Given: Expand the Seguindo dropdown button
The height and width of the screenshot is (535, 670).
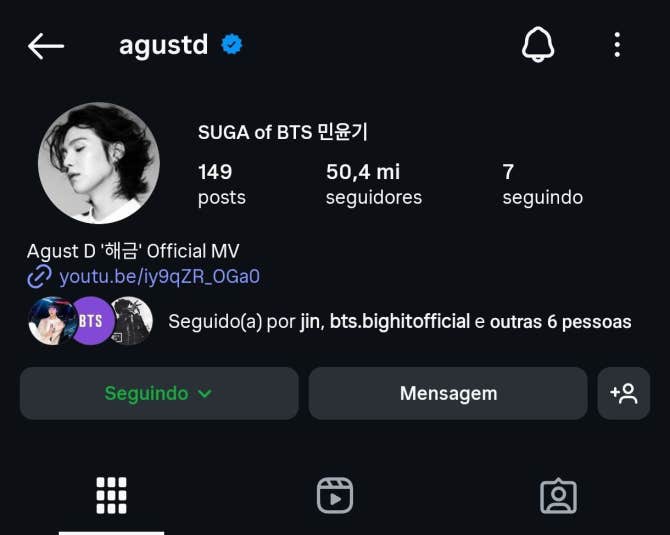Looking at the screenshot, I should (159, 393).
